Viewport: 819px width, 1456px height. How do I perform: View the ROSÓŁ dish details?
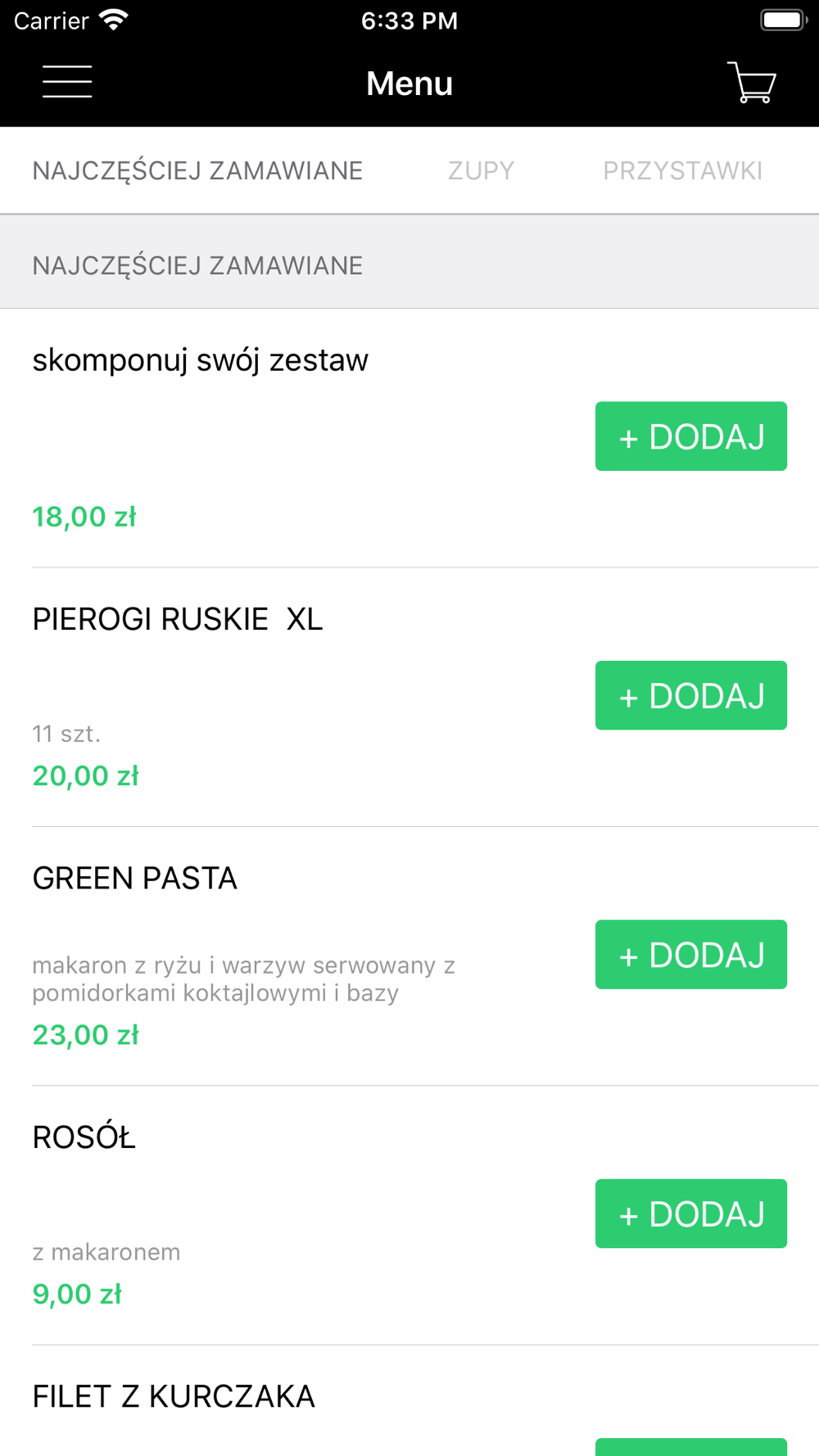pyautogui.click(x=84, y=1138)
